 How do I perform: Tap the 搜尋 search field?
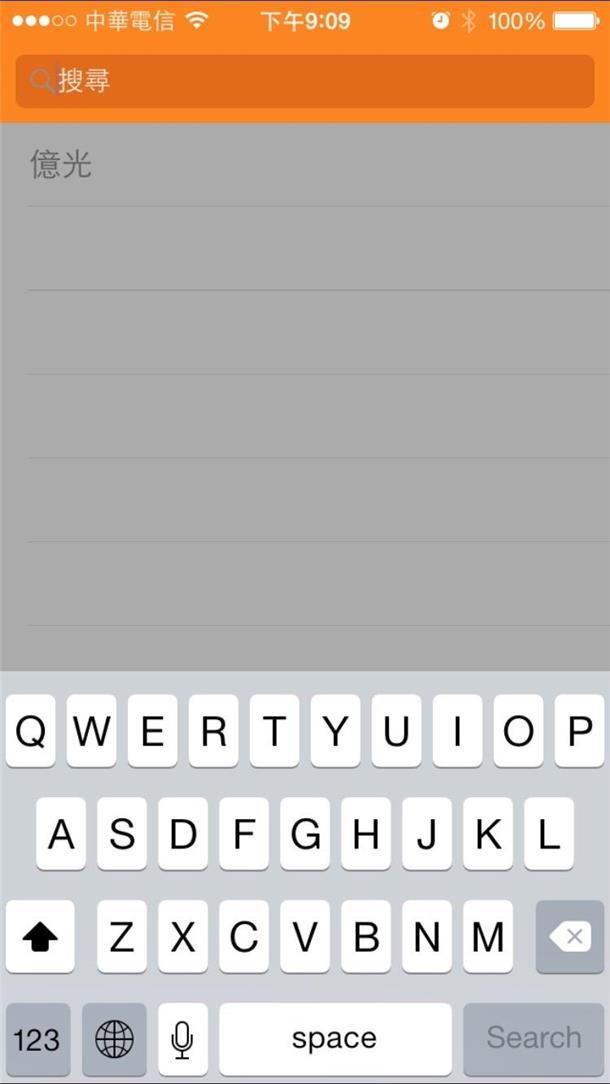[305, 82]
